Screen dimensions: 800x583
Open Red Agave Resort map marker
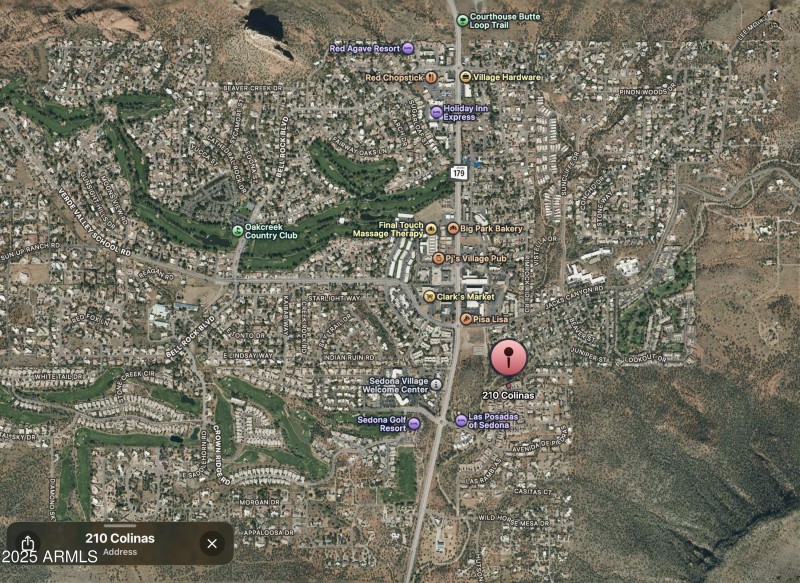(408, 48)
